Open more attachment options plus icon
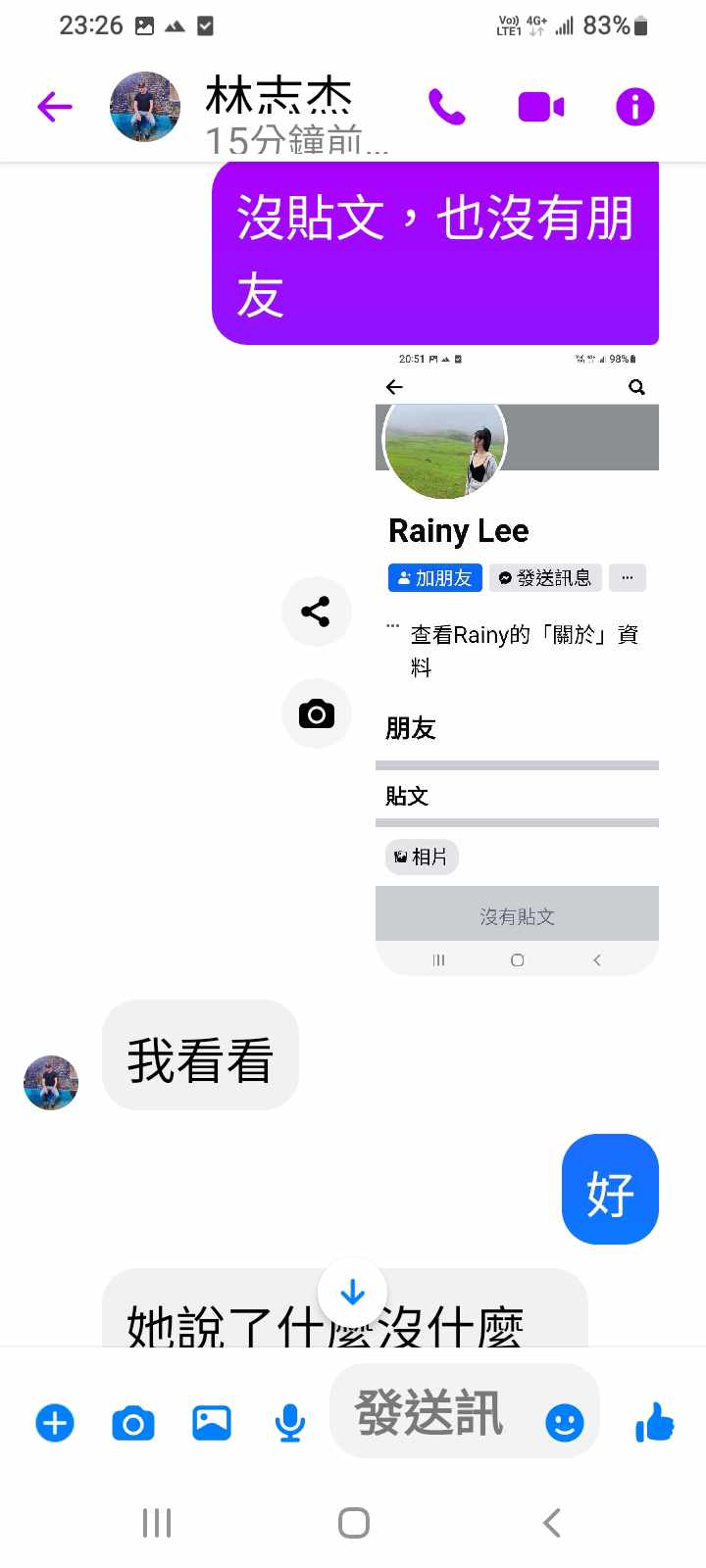The height and width of the screenshot is (1568, 706). point(55,1422)
